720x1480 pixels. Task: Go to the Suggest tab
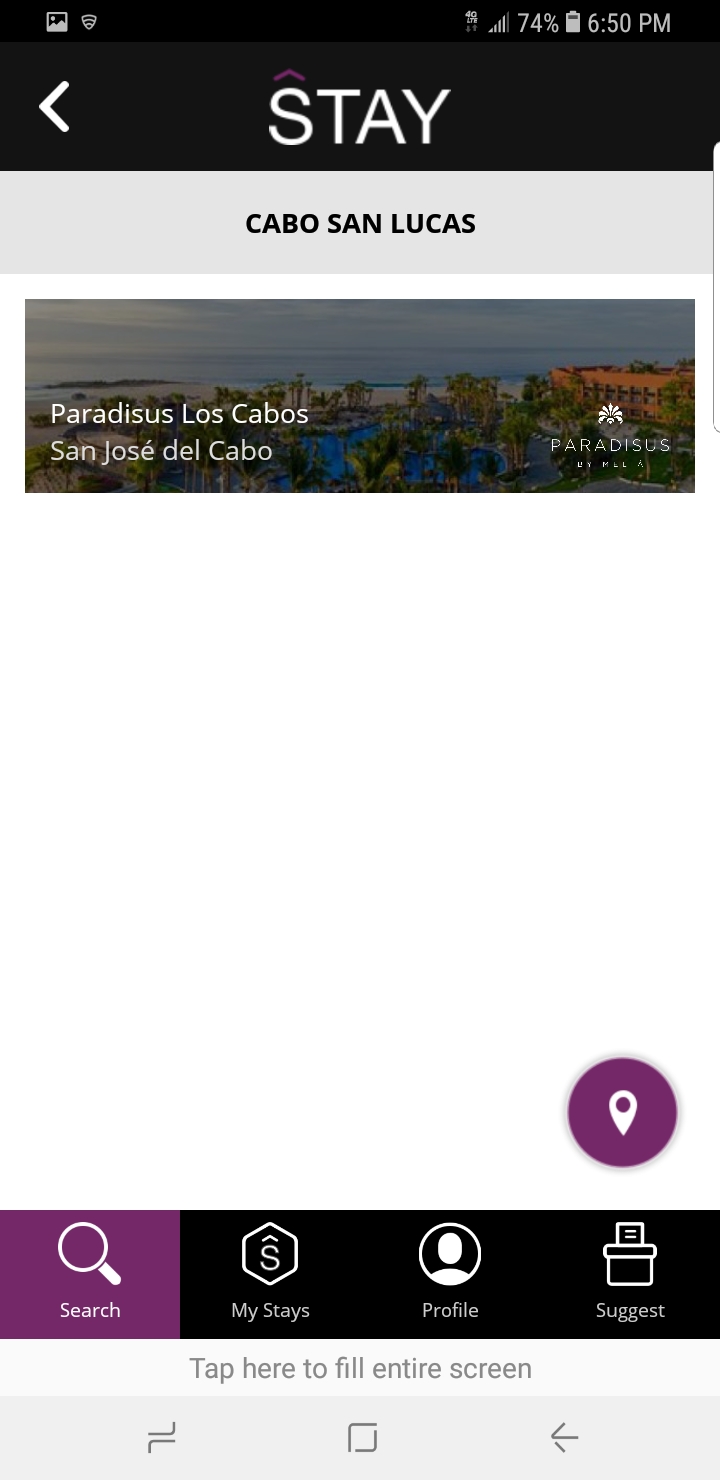[630, 1274]
